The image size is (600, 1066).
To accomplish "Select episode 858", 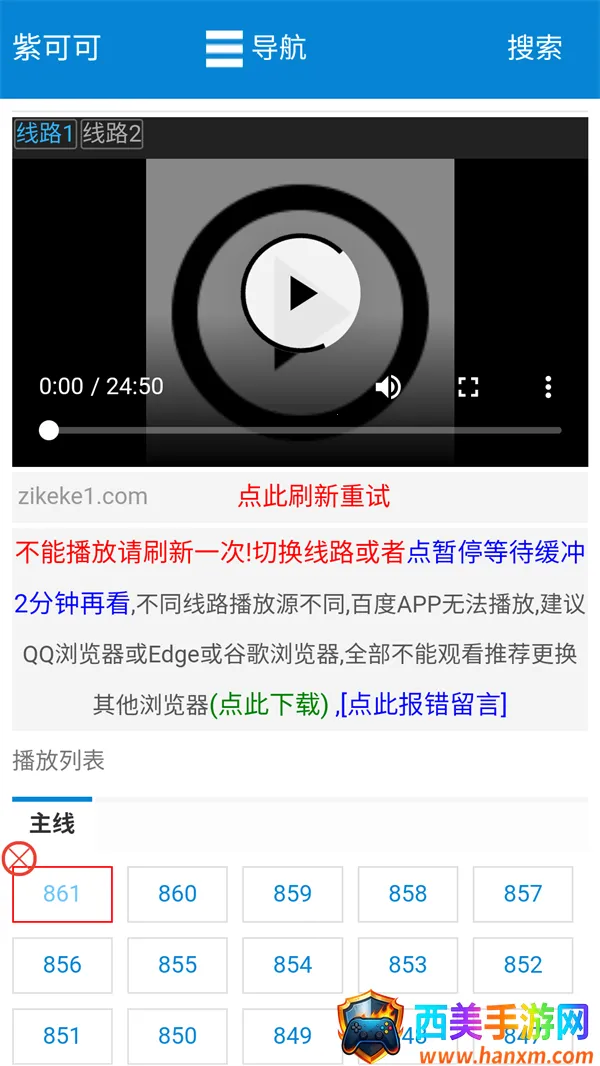I will tap(408, 894).
